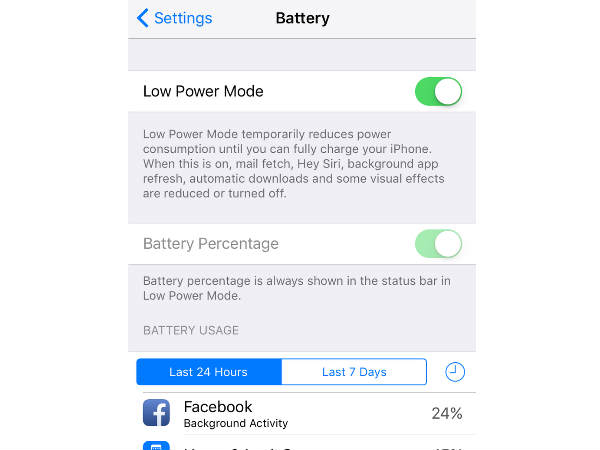Toggle the Battery Percentage switch
The height and width of the screenshot is (450, 600).
438,243
